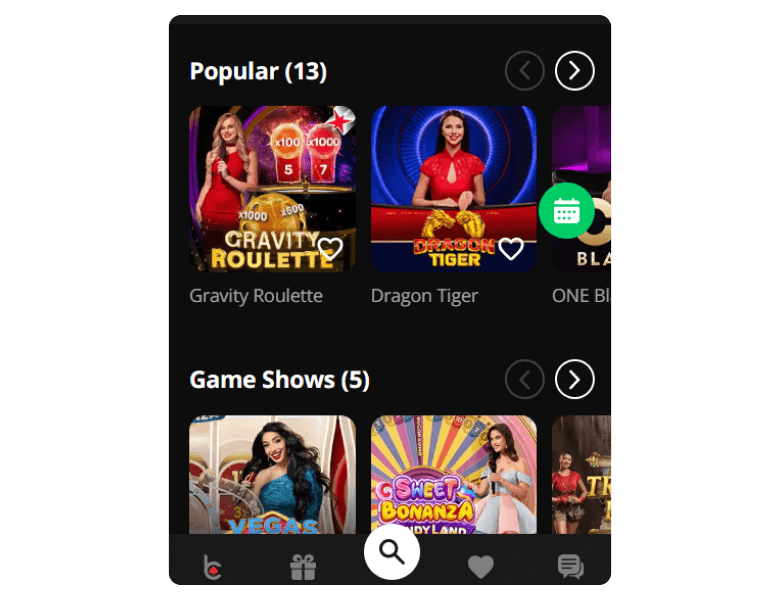
Task: Add Dragon Tiger to favorites
Action: 511,248
